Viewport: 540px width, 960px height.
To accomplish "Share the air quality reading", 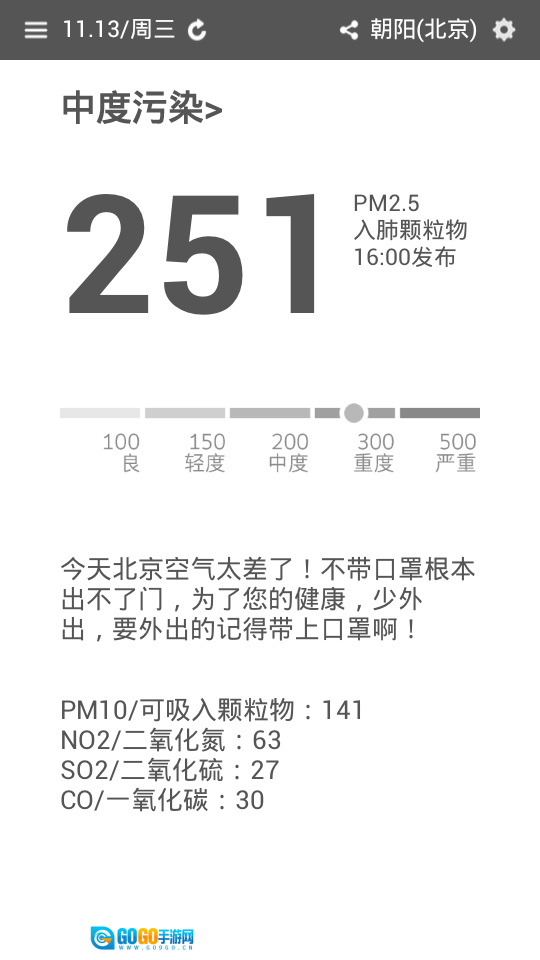I will [349, 30].
